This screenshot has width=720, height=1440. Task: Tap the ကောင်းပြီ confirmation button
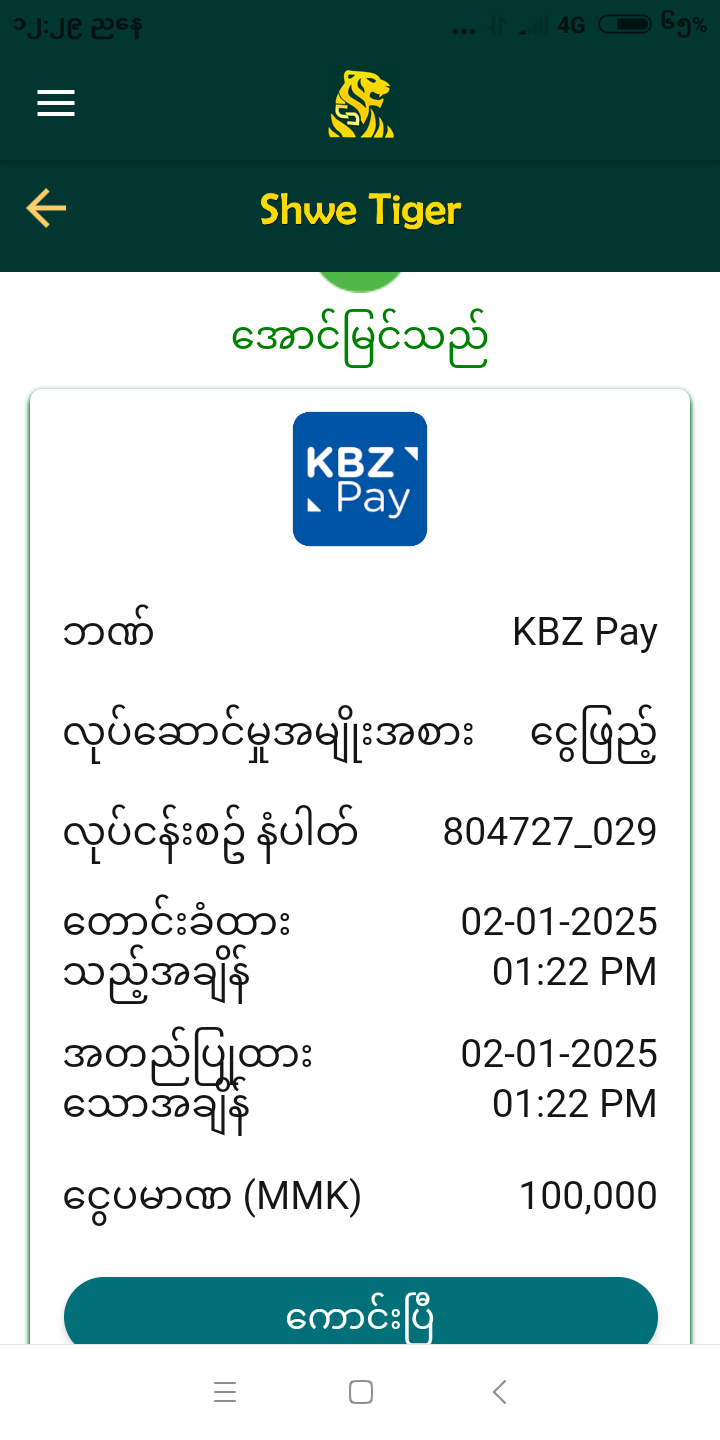(360, 1314)
